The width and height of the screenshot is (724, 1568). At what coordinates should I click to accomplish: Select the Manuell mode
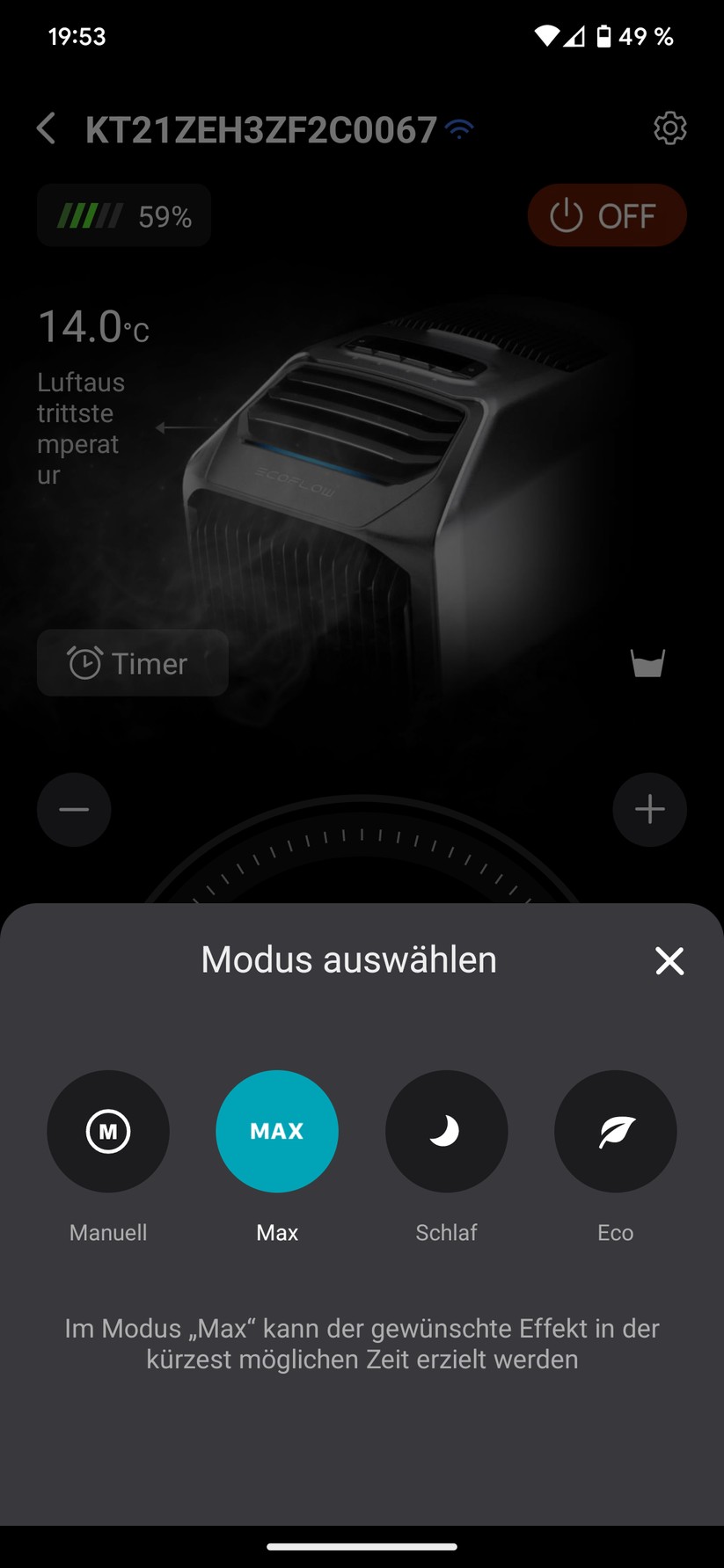coord(108,1131)
